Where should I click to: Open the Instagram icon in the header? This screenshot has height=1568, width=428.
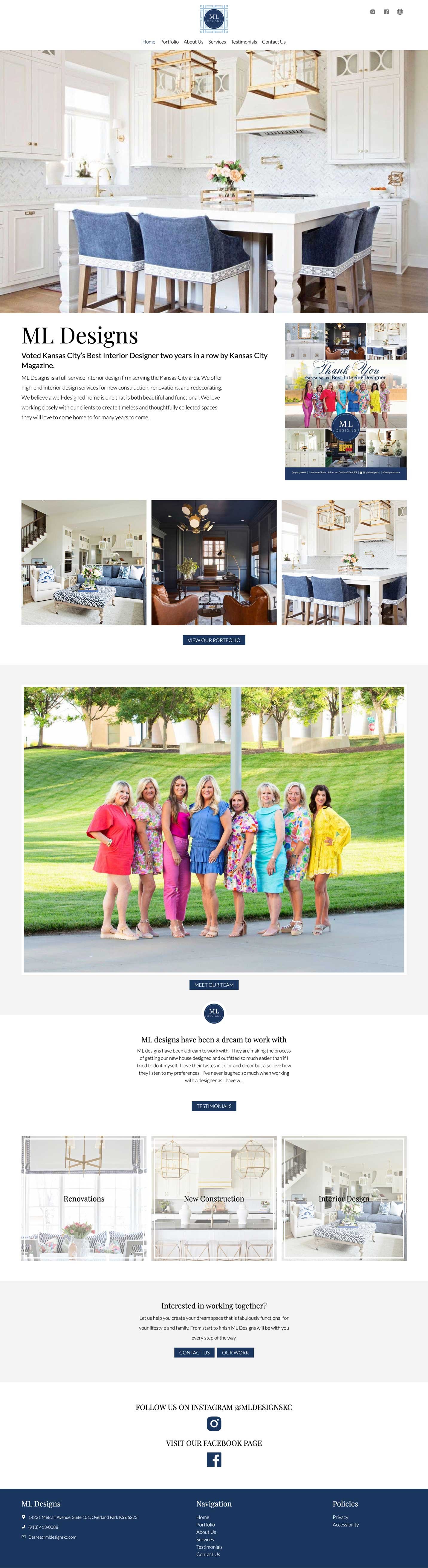[373, 12]
